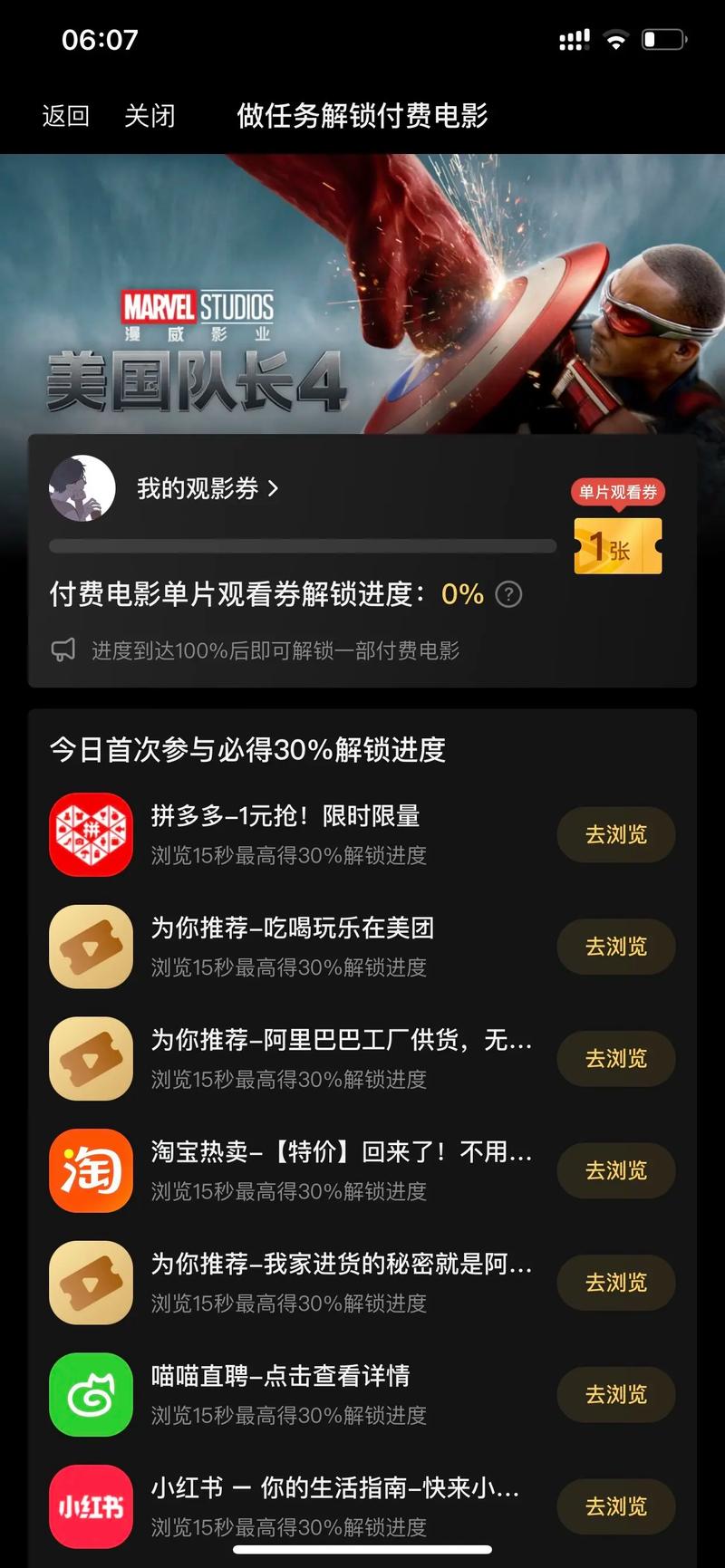Tap 去浏览 for the 拼多多 task
Viewport: 725px width, 1568px height.
click(616, 834)
